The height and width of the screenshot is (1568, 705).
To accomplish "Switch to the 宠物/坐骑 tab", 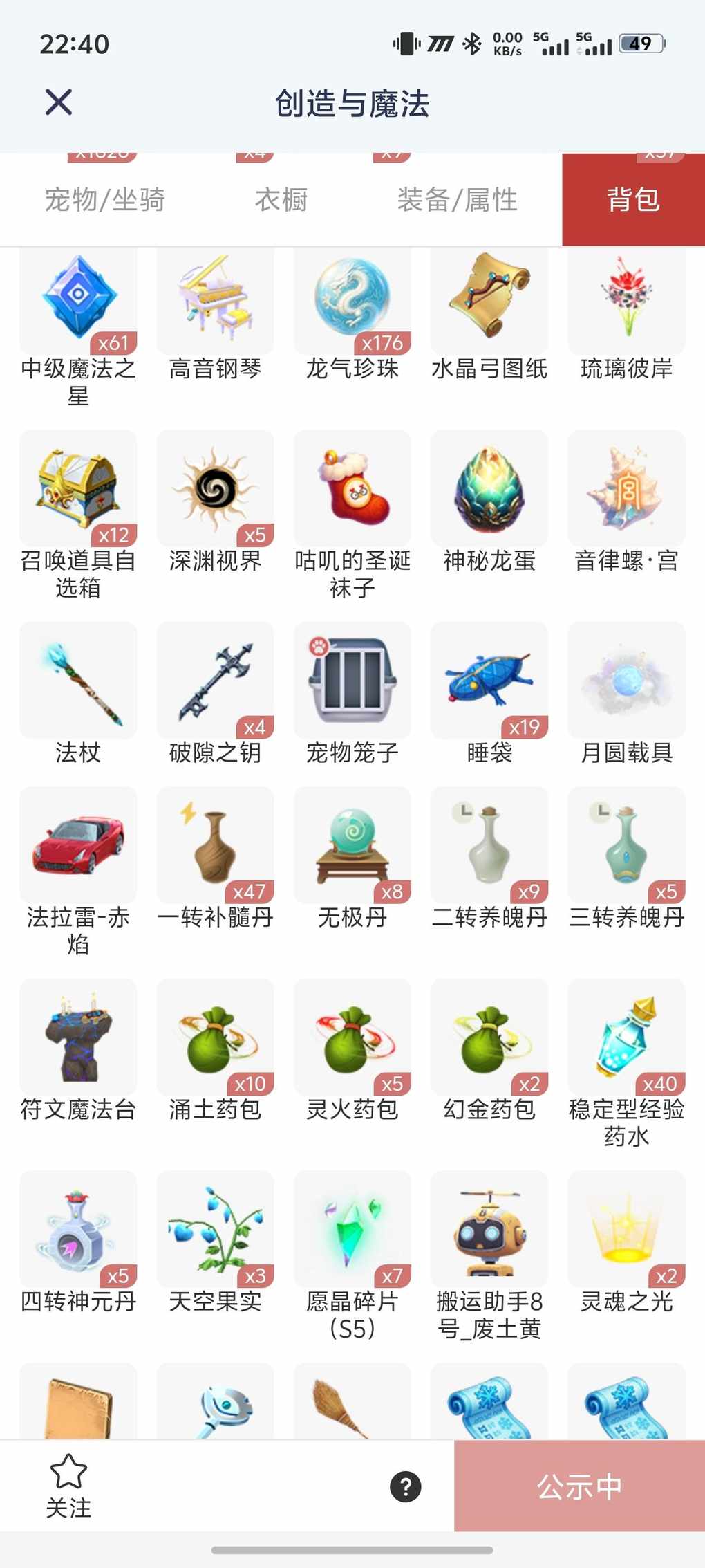I will 105,200.
